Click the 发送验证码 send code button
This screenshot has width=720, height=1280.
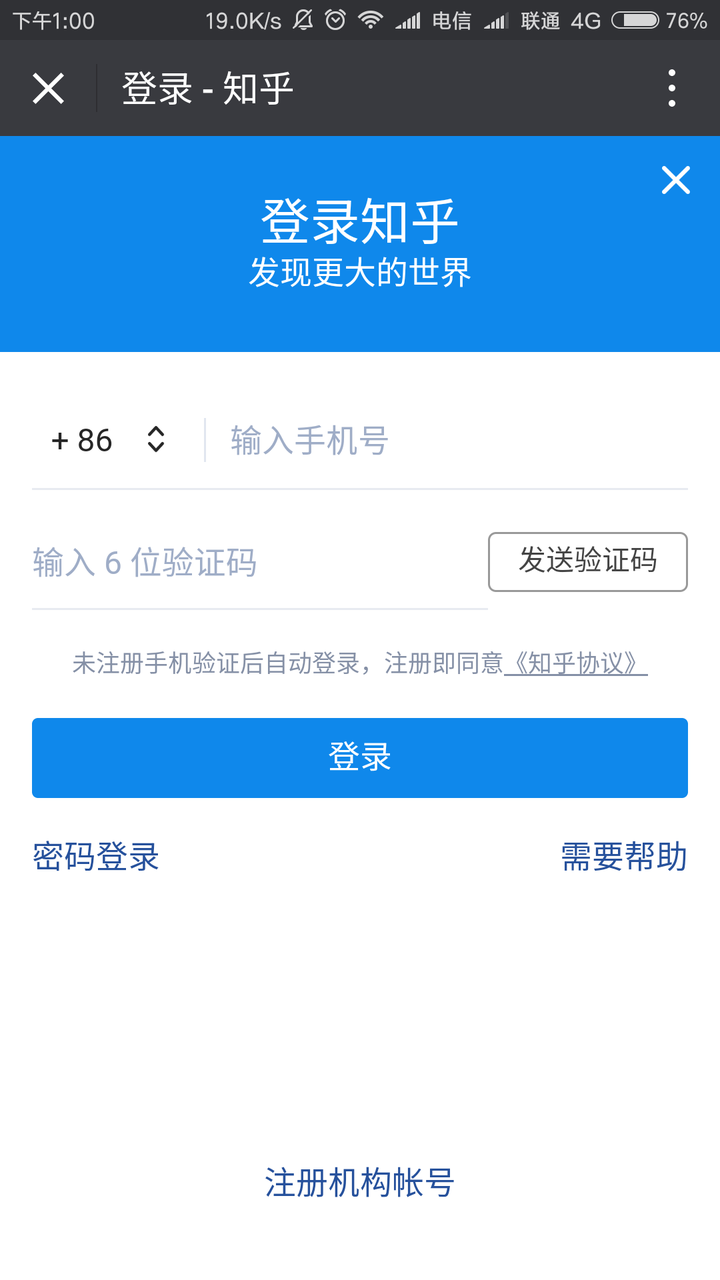pyautogui.click(x=587, y=562)
